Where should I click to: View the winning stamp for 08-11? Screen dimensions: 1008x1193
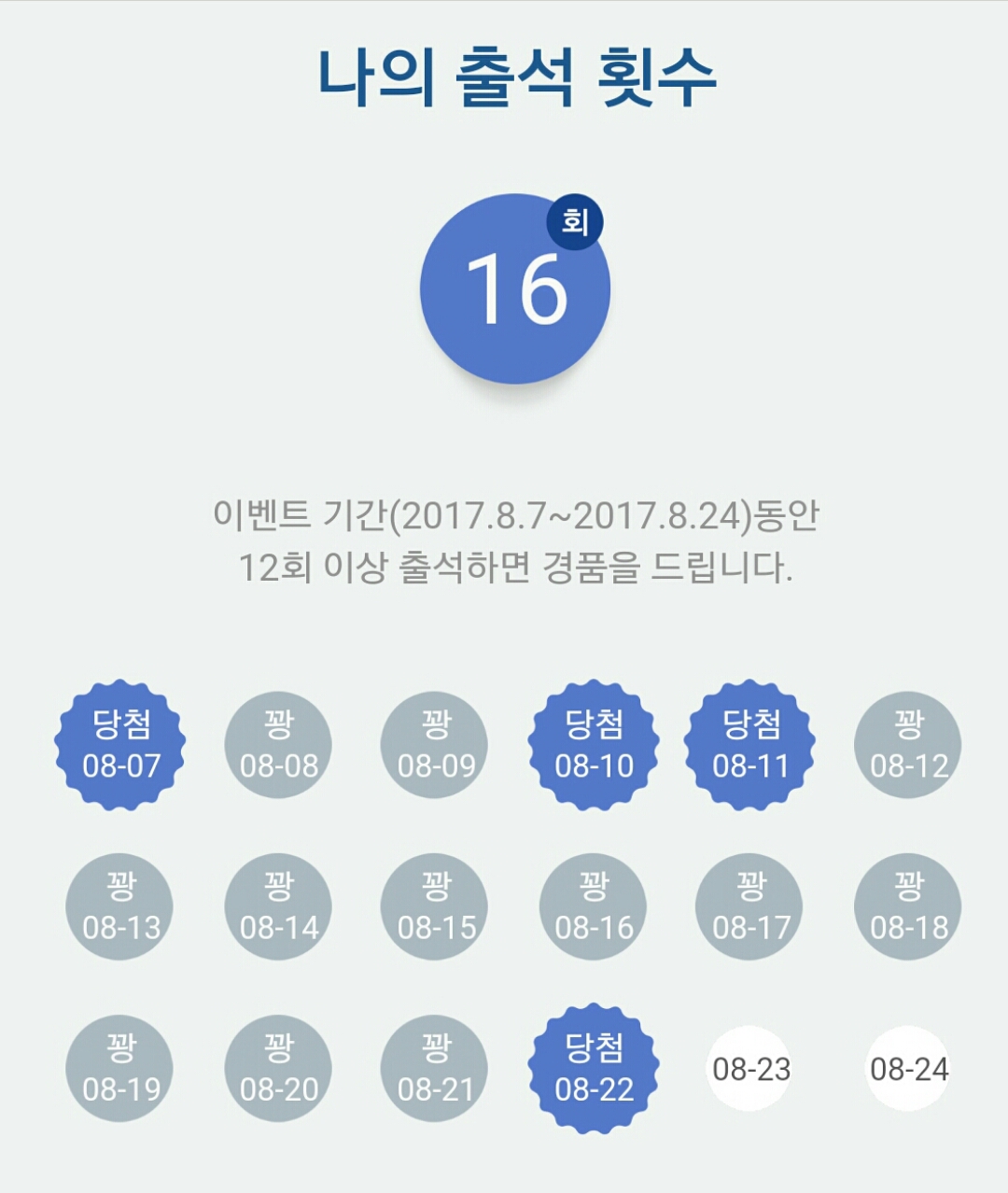(x=750, y=744)
